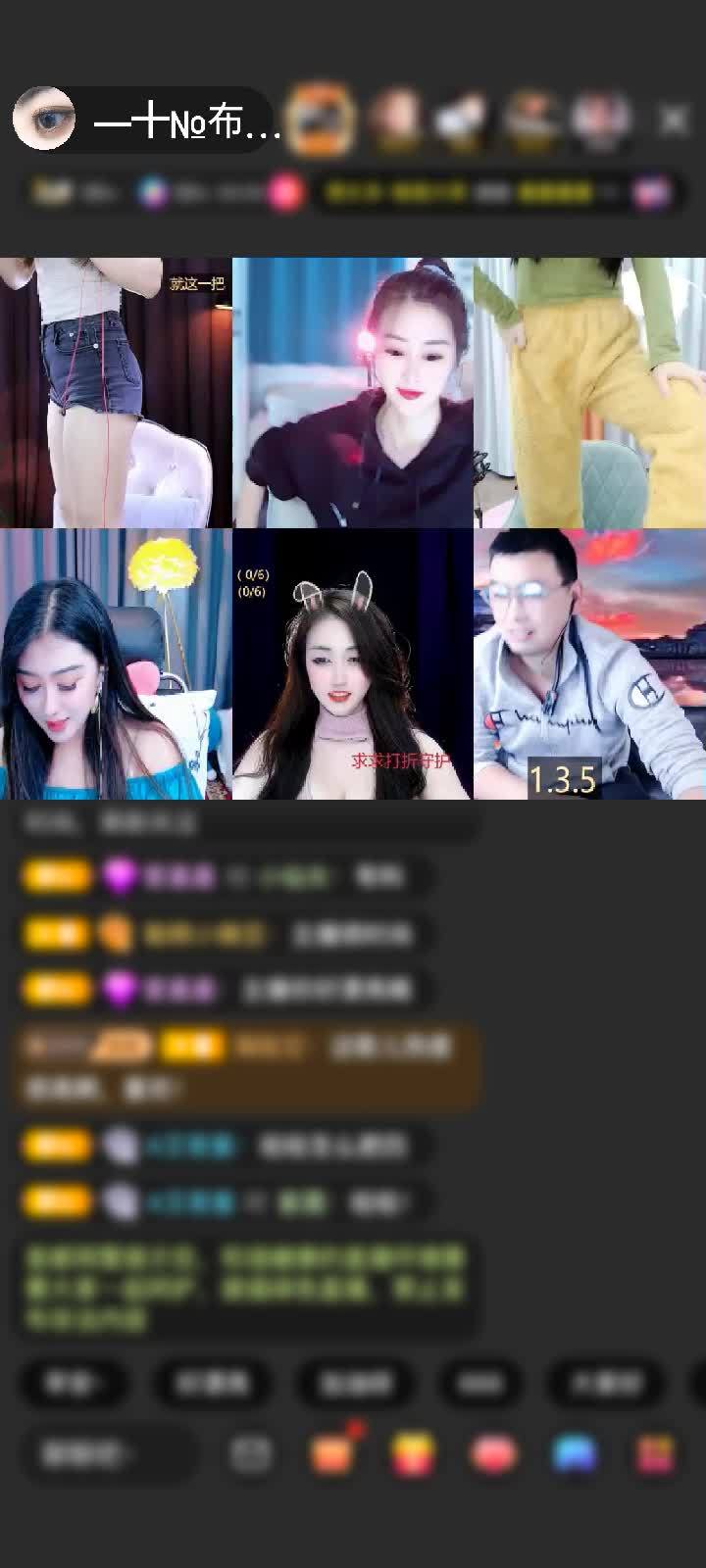
Task: Close the live stream with the X
Action: point(674,121)
